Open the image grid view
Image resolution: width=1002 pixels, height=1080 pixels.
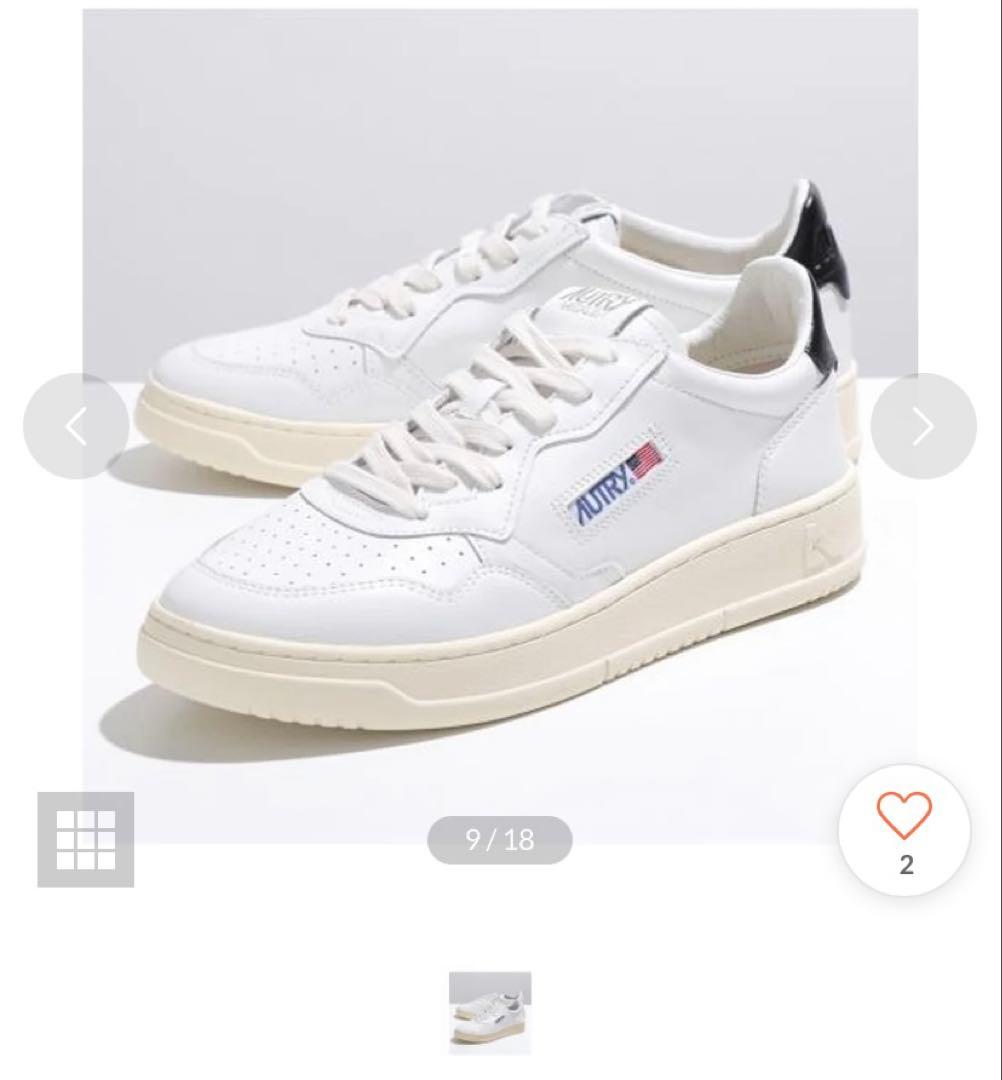pos(86,839)
